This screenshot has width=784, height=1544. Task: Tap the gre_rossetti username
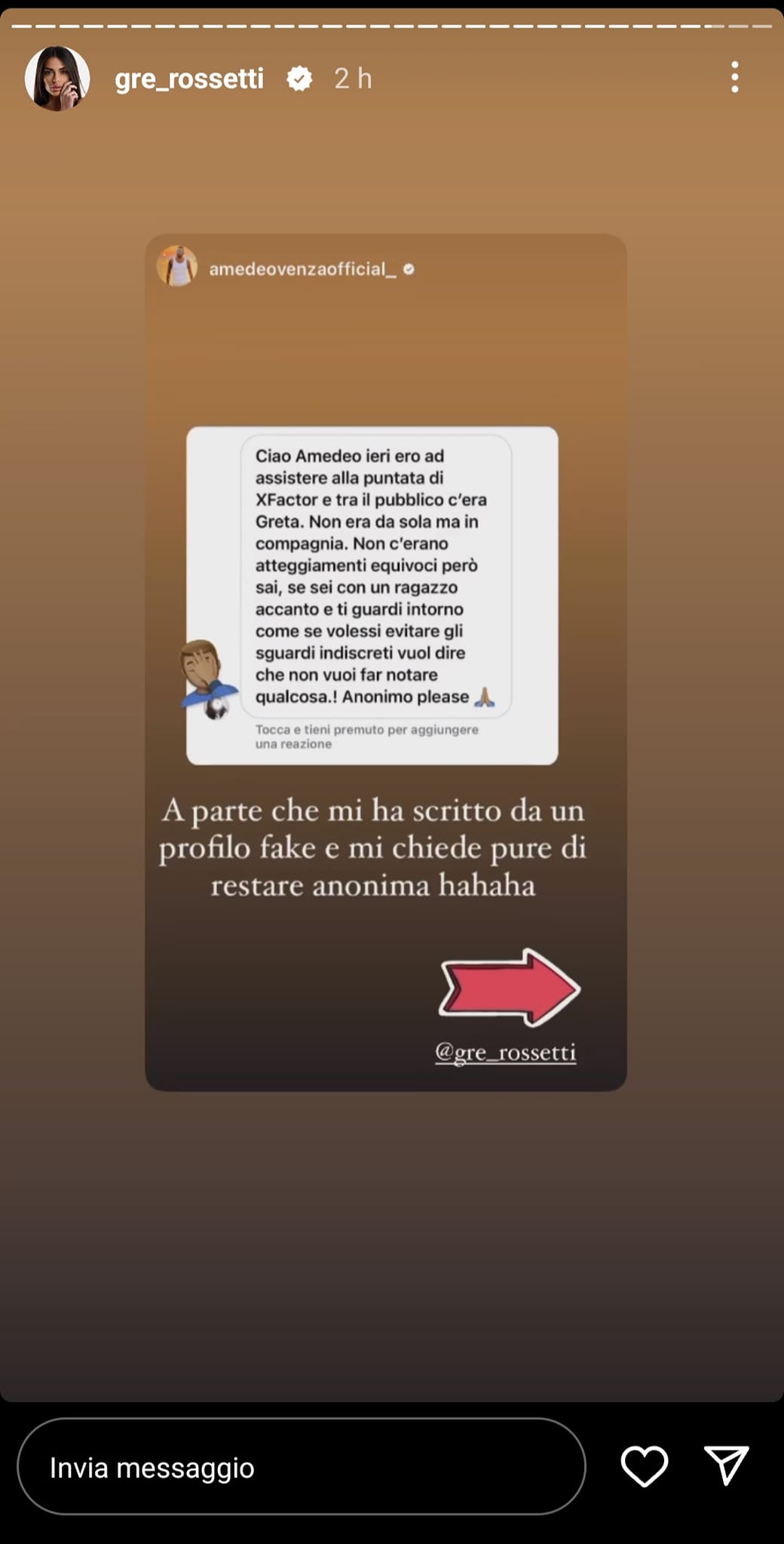pos(189,78)
